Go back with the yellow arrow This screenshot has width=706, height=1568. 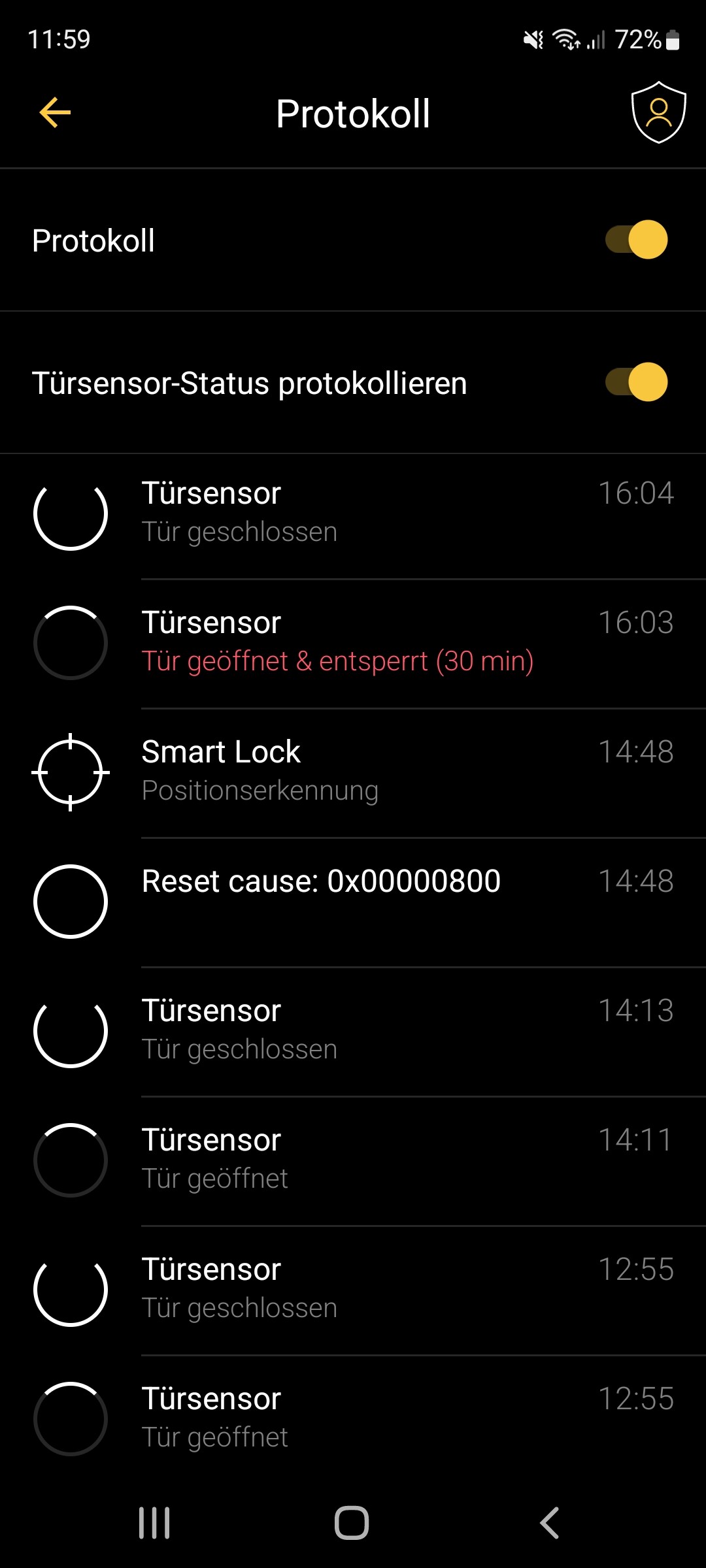(55, 113)
